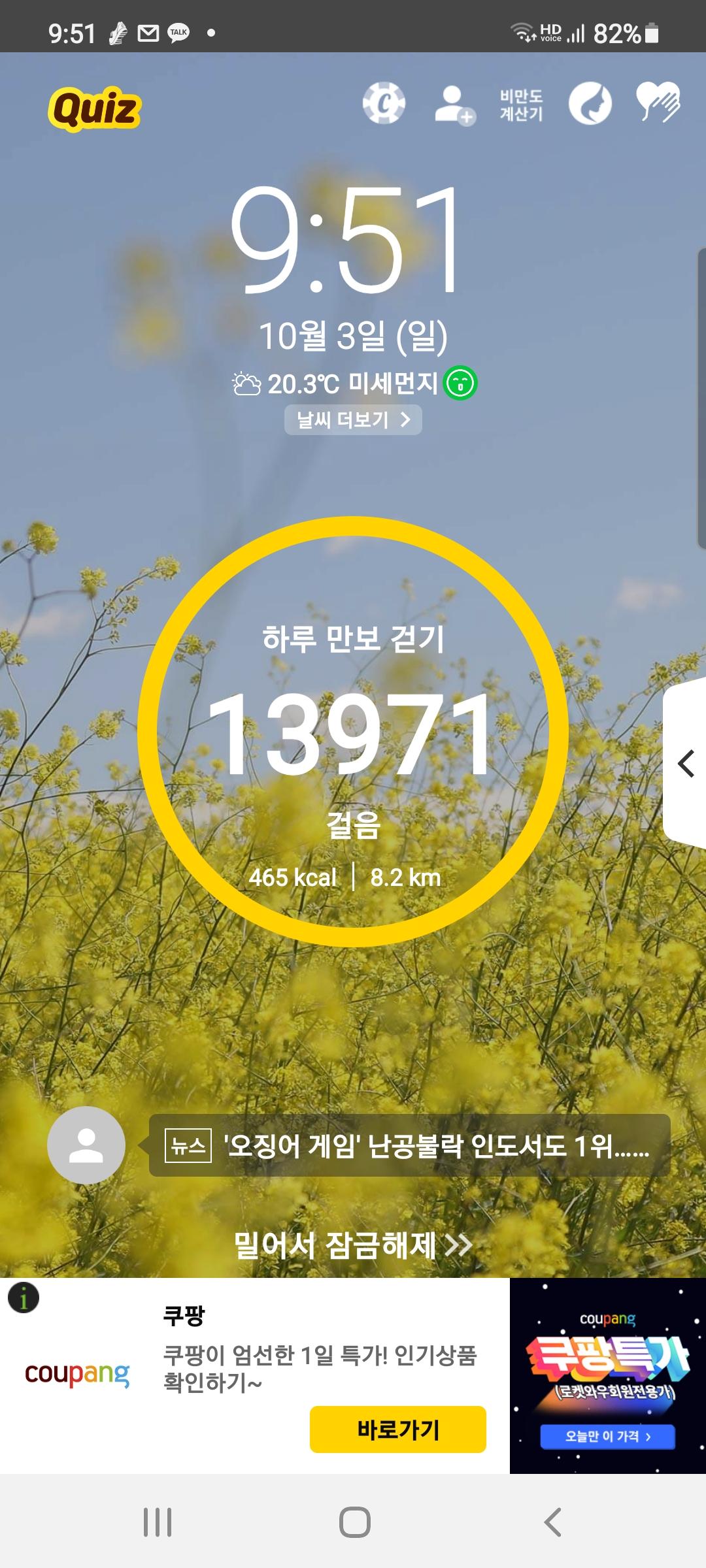Image resolution: width=706 pixels, height=1568 pixels.
Task: Open the step count circle
Action: 353,732
